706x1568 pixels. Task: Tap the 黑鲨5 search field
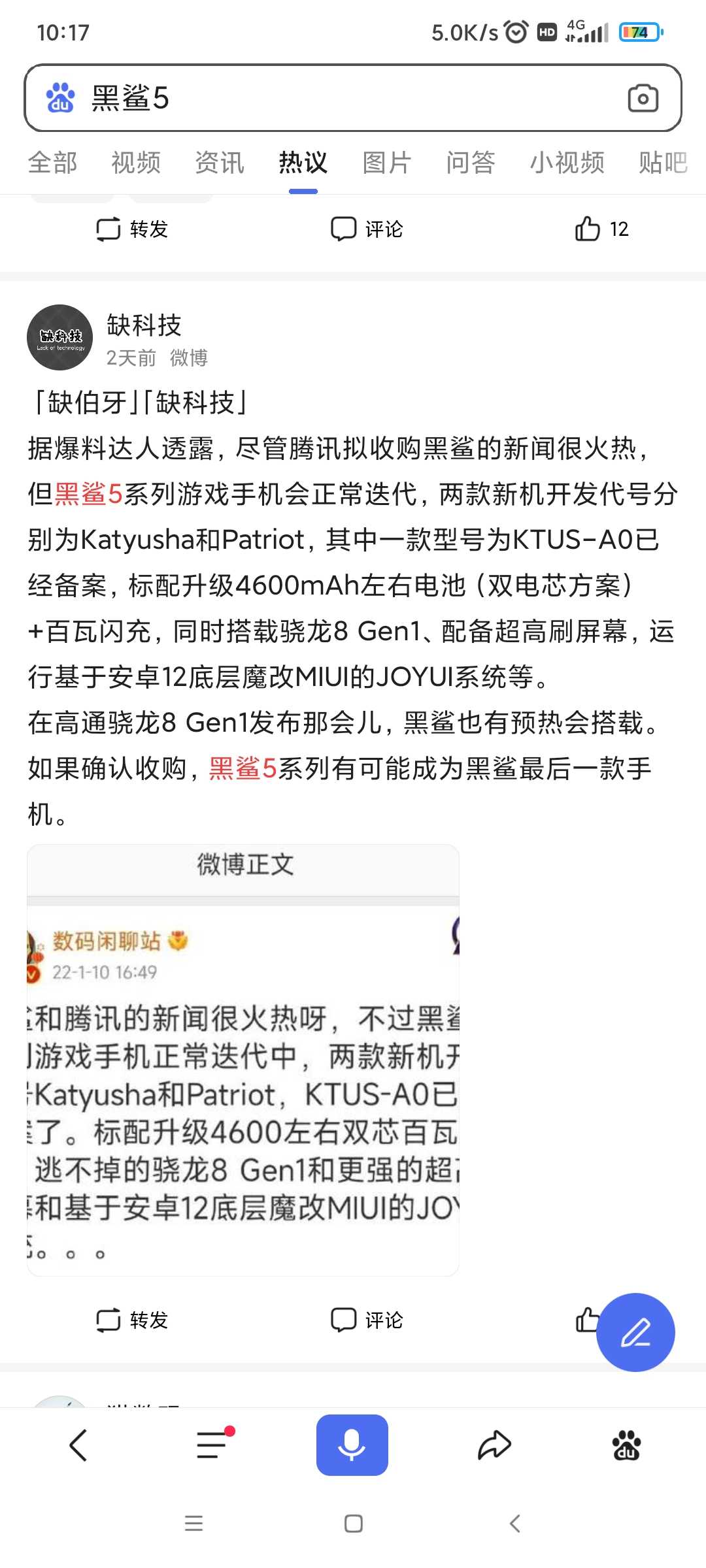(353, 98)
